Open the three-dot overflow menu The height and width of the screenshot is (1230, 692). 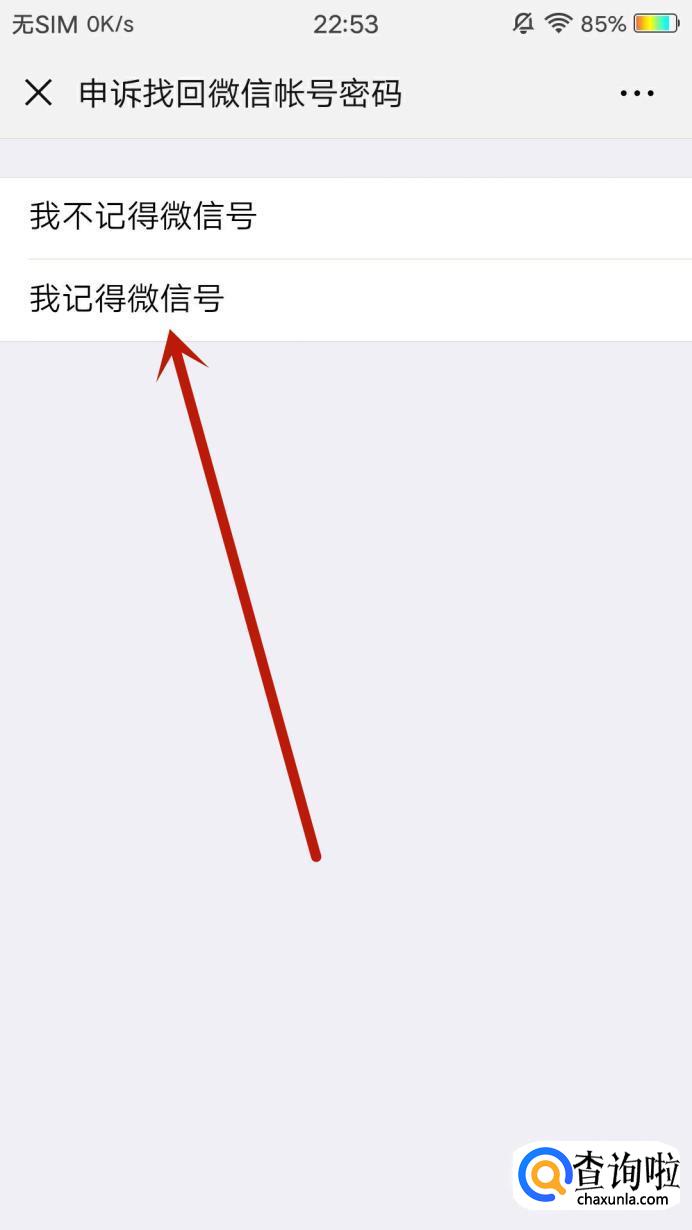(636, 94)
